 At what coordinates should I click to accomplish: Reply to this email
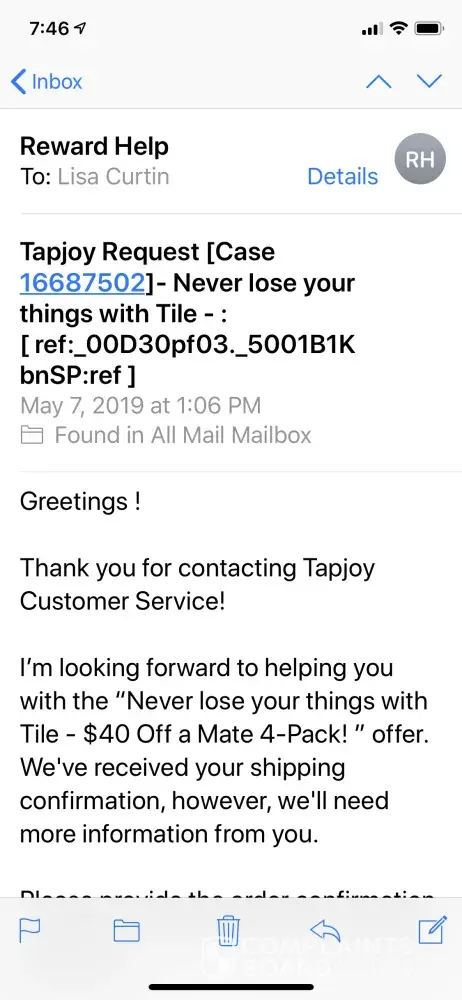[325, 931]
